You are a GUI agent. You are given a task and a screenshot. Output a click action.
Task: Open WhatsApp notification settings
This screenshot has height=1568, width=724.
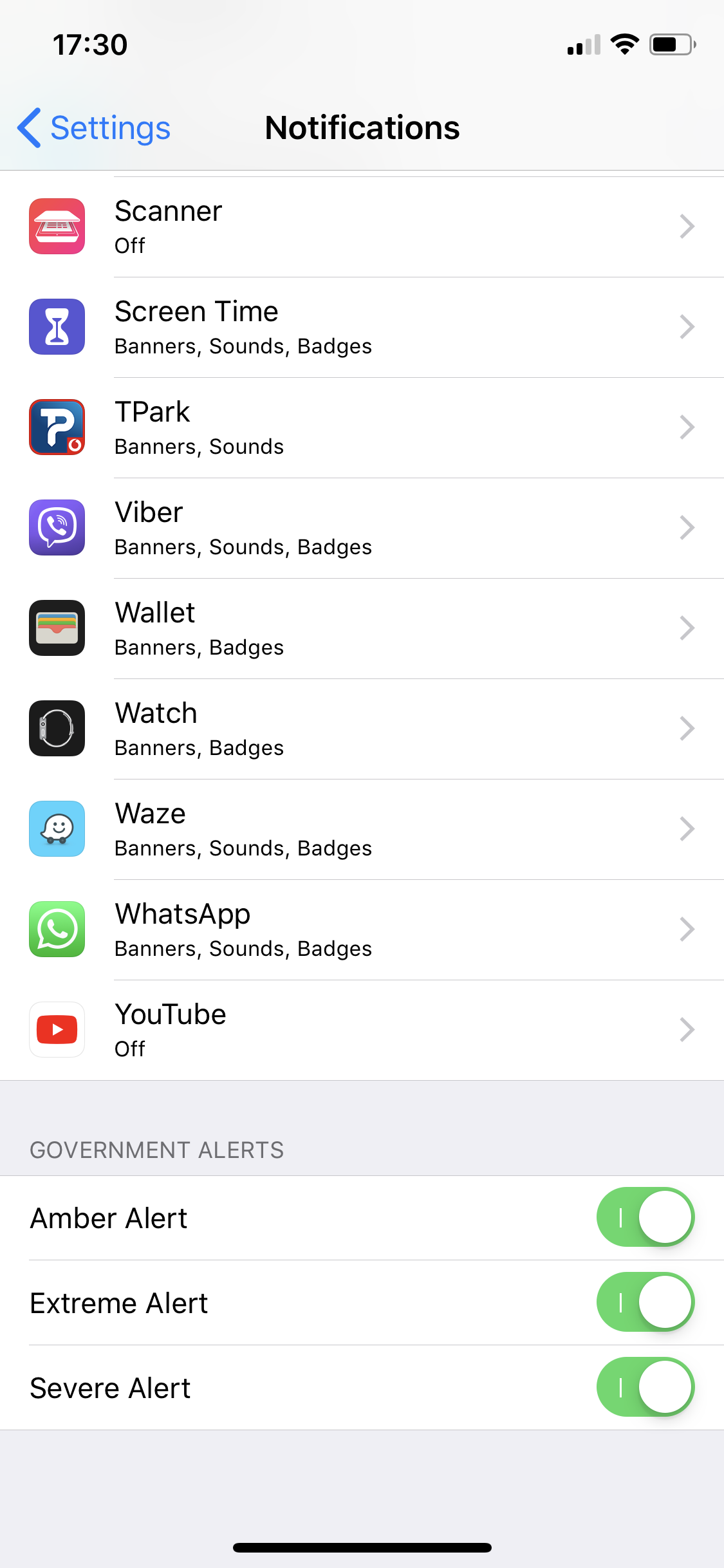(x=362, y=930)
